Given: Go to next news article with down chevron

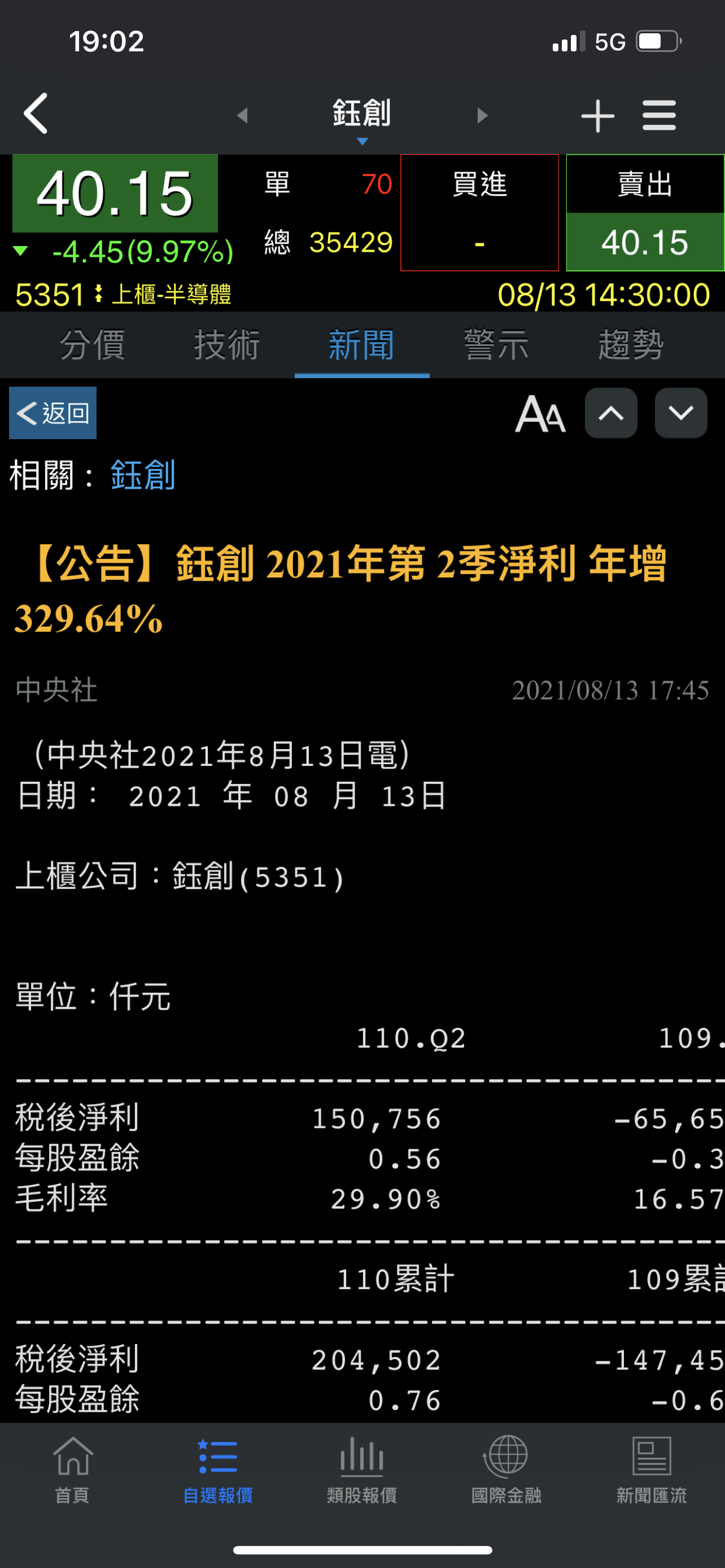Looking at the screenshot, I should (680, 413).
